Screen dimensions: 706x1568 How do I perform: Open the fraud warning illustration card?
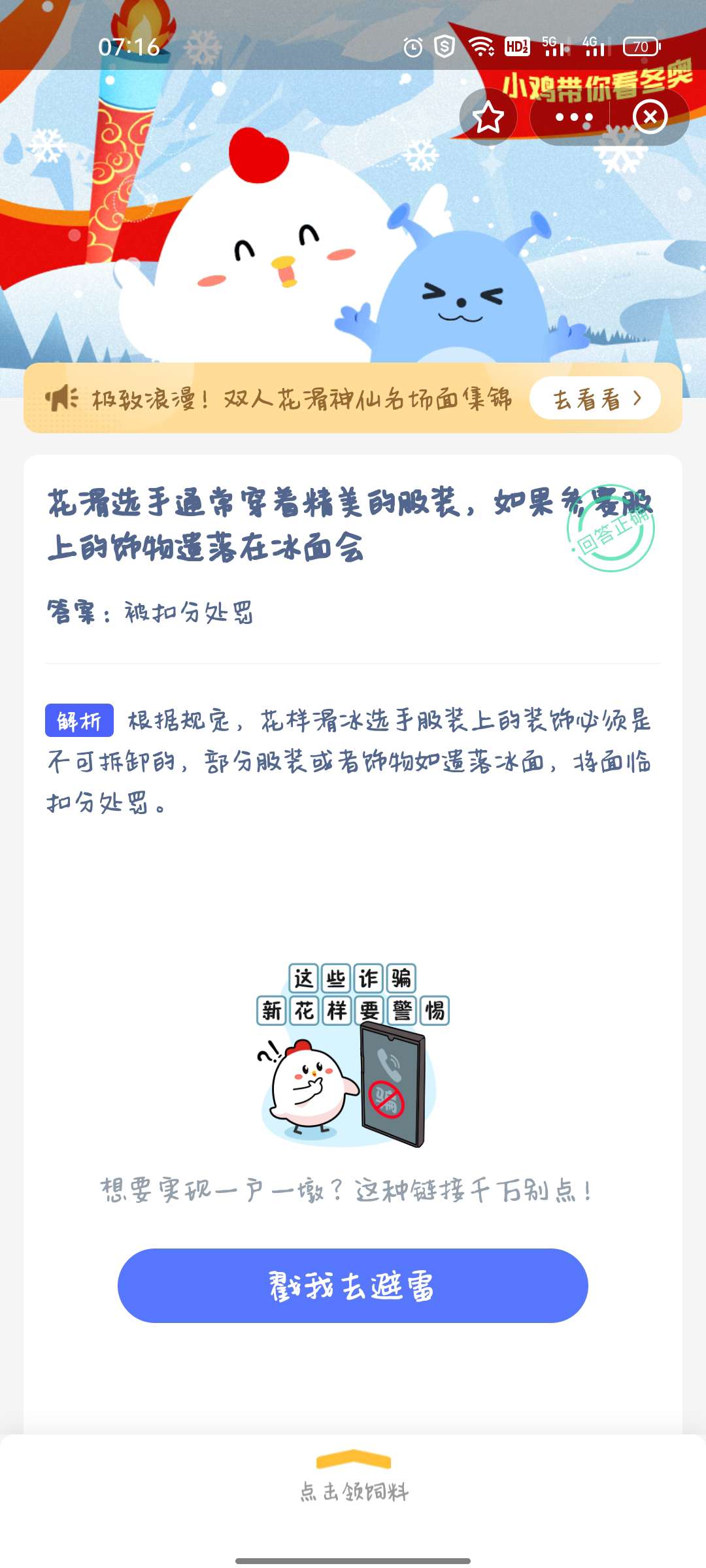coord(353,1055)
